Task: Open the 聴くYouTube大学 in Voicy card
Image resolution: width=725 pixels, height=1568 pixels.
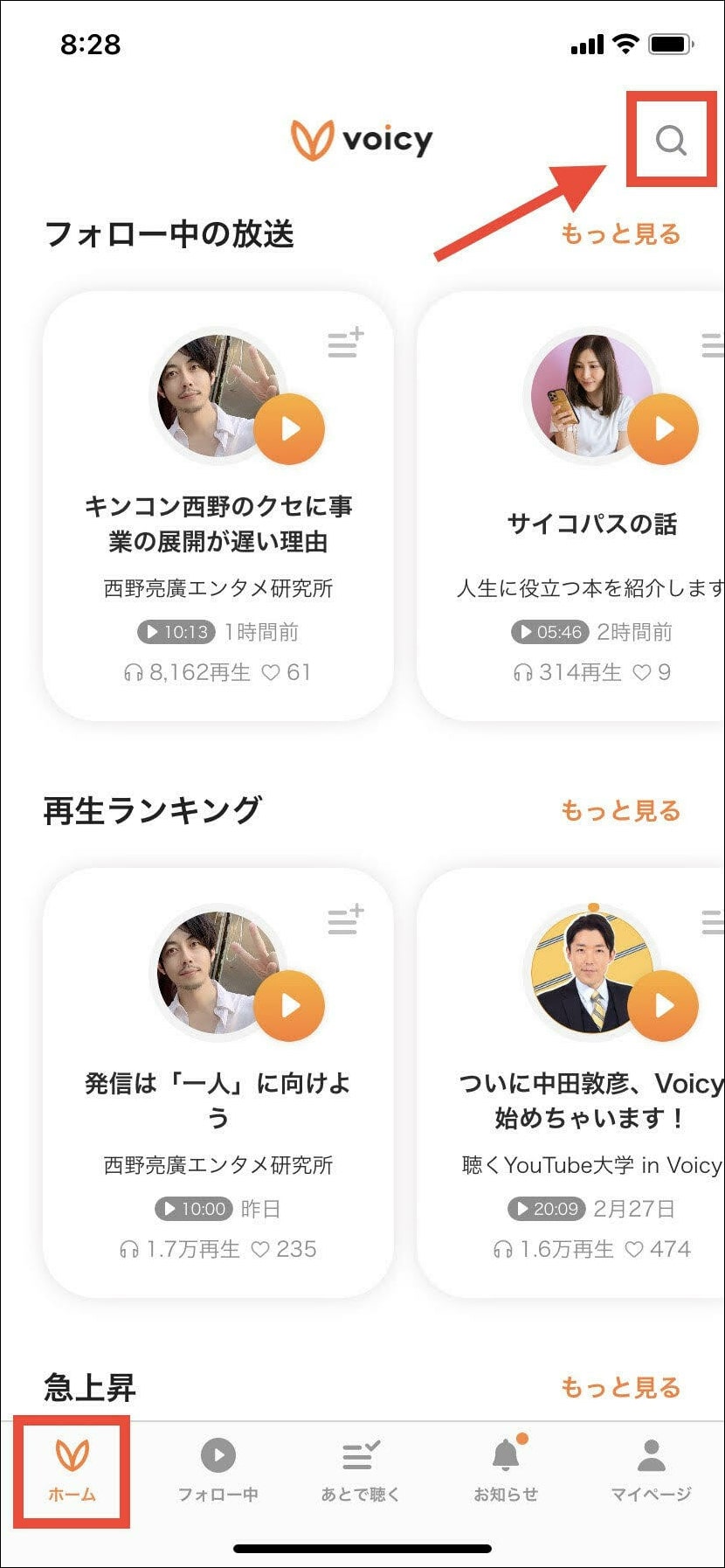Action: tap(591, 1165)
